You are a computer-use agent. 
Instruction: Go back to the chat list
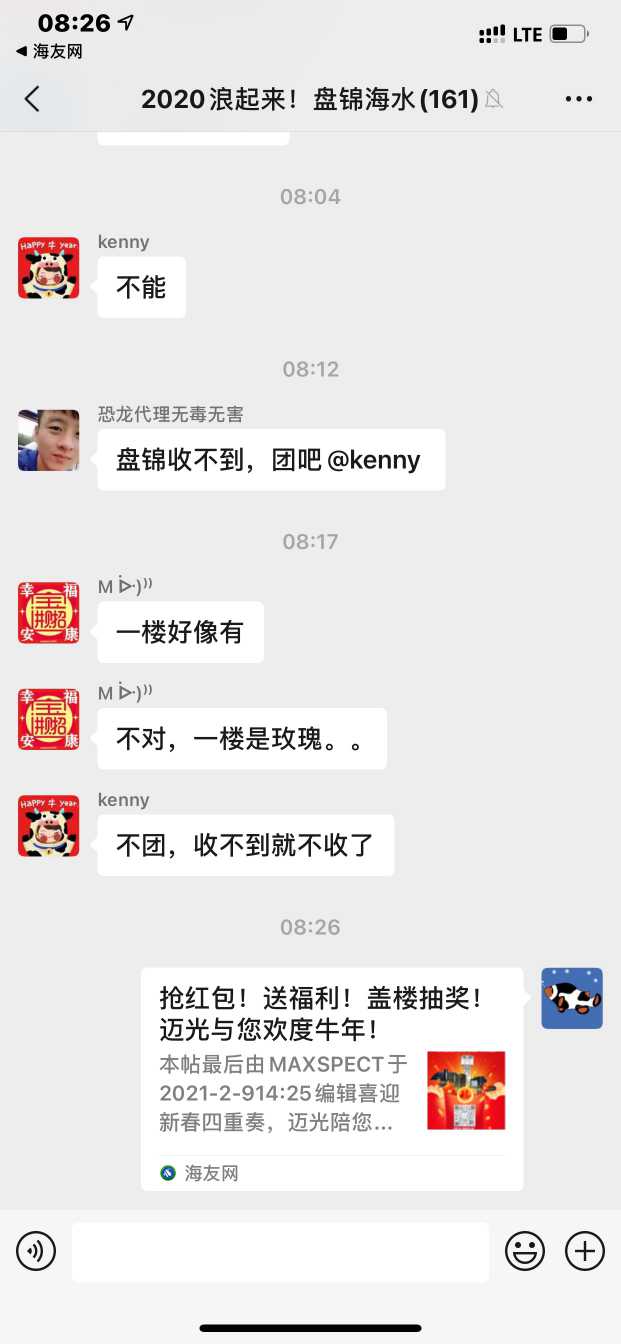[x=32, y=98]
